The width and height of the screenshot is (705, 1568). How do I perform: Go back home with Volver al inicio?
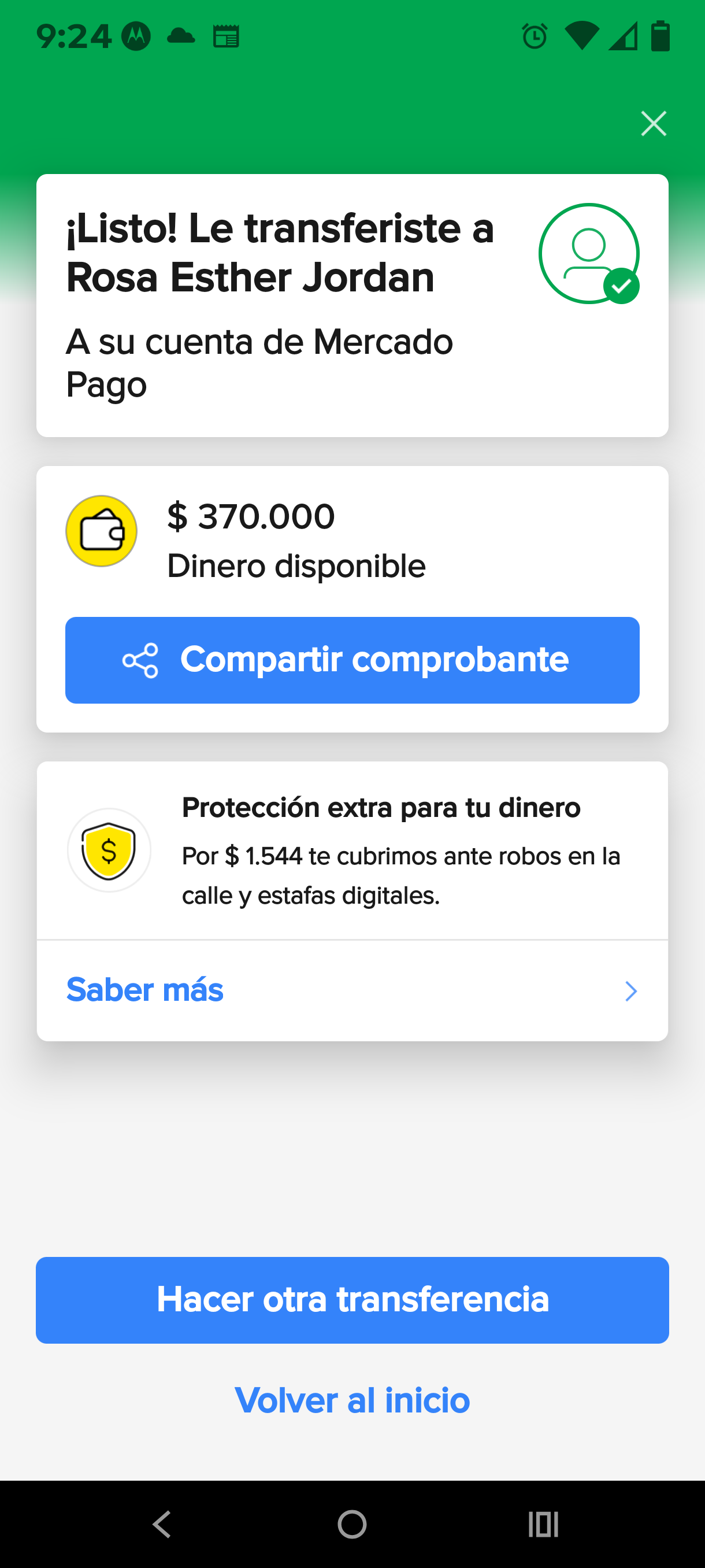[x=352, y=1400]
